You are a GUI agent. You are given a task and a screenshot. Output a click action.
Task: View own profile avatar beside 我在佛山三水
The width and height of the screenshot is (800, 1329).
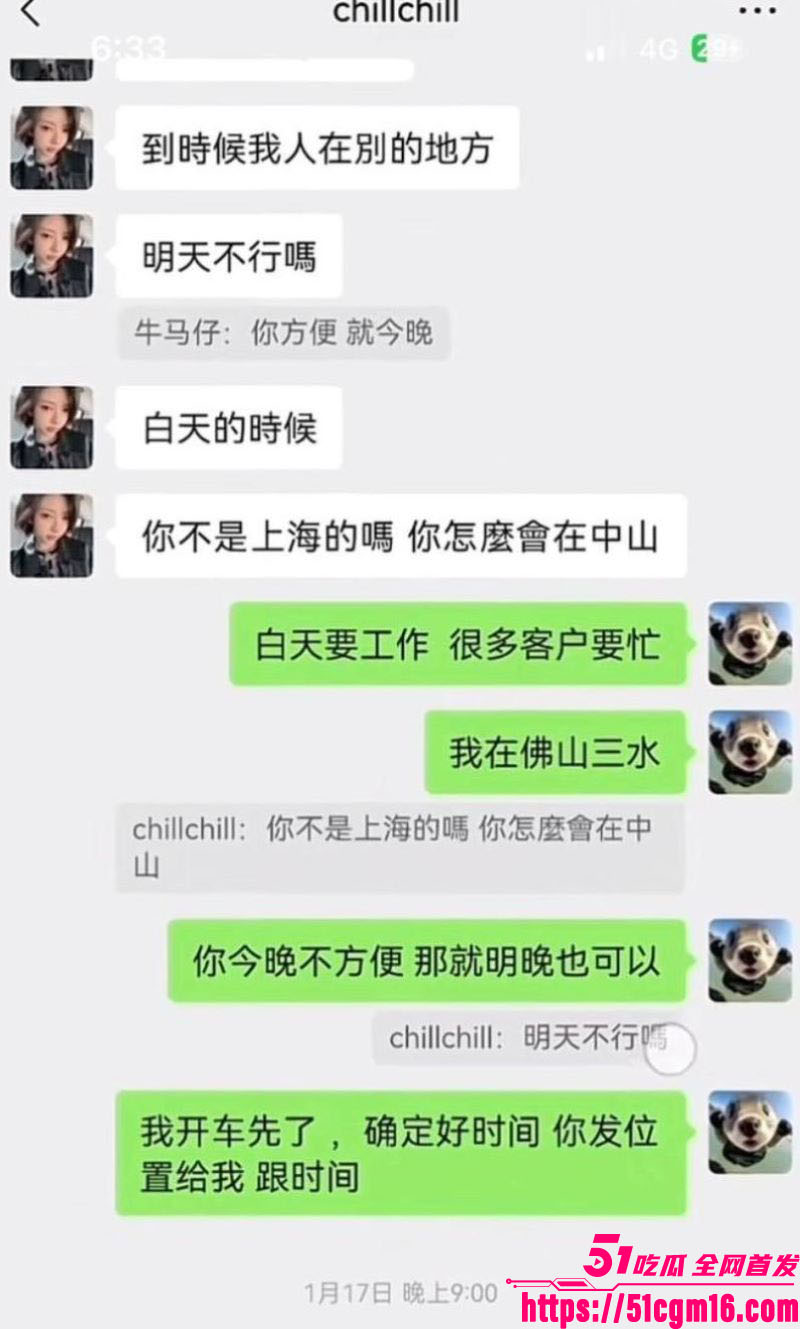coord(749,752)
